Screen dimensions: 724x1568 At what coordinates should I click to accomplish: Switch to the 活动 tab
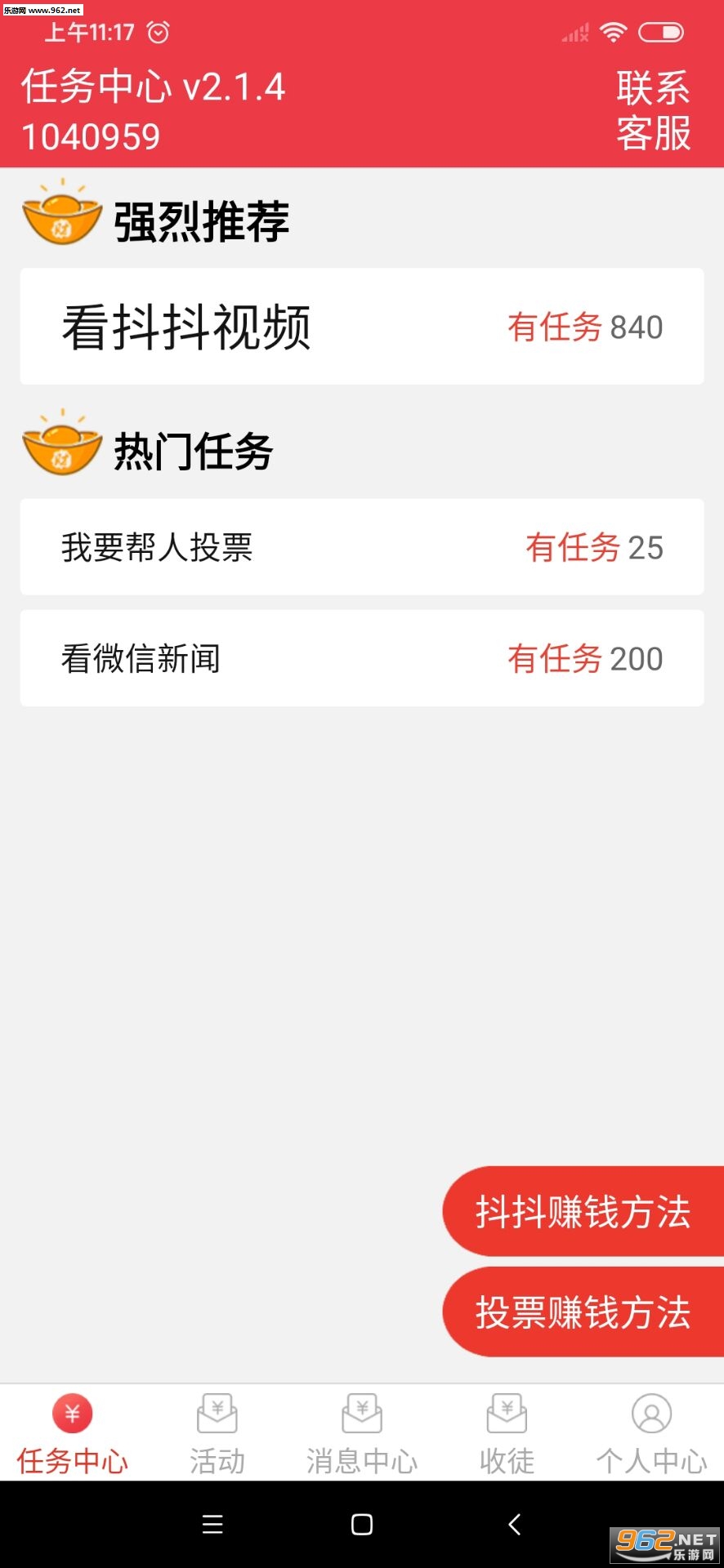point(217,1435)
